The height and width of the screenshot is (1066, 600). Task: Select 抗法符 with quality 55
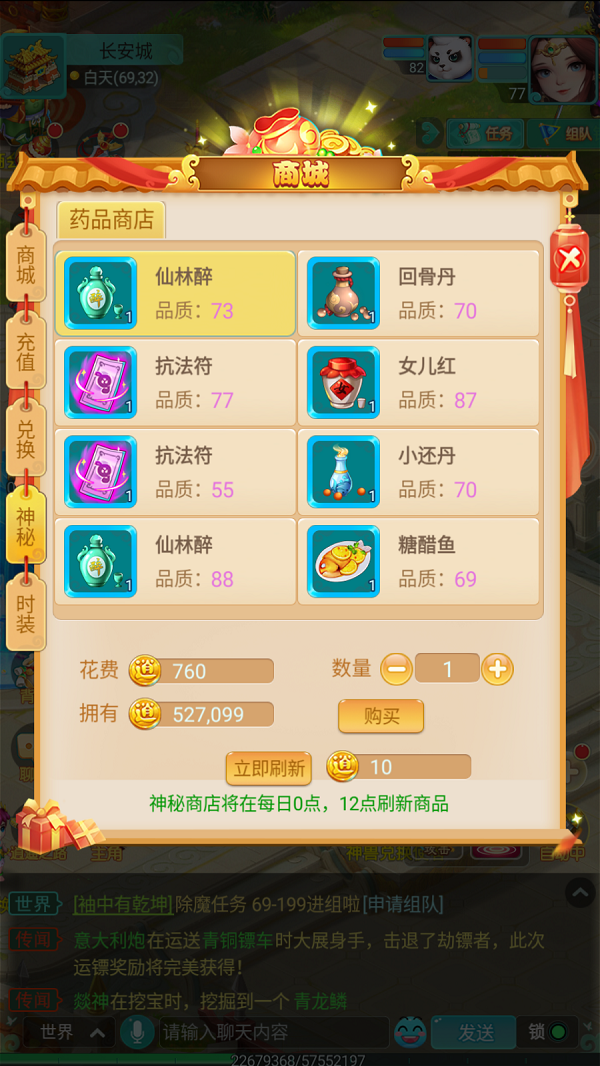point(175,472)
